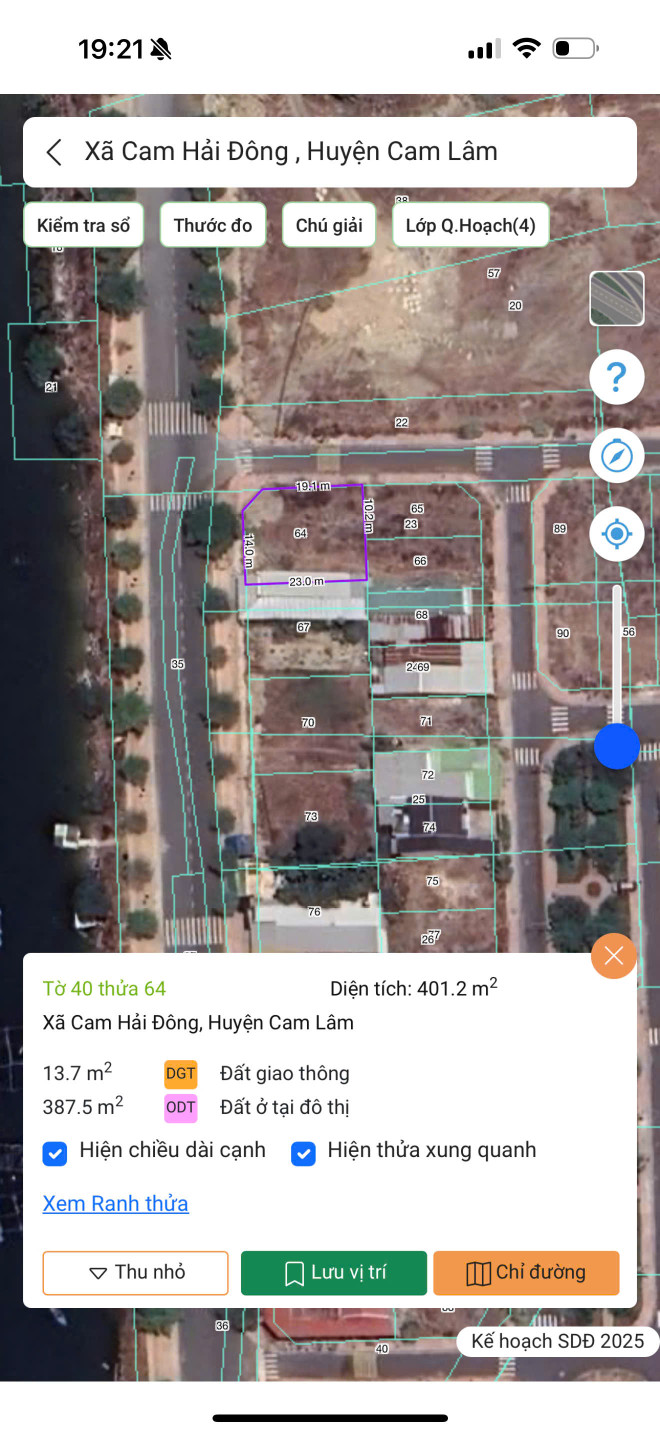
Task: Center map on my current location
Action: [x=616, y=534]
